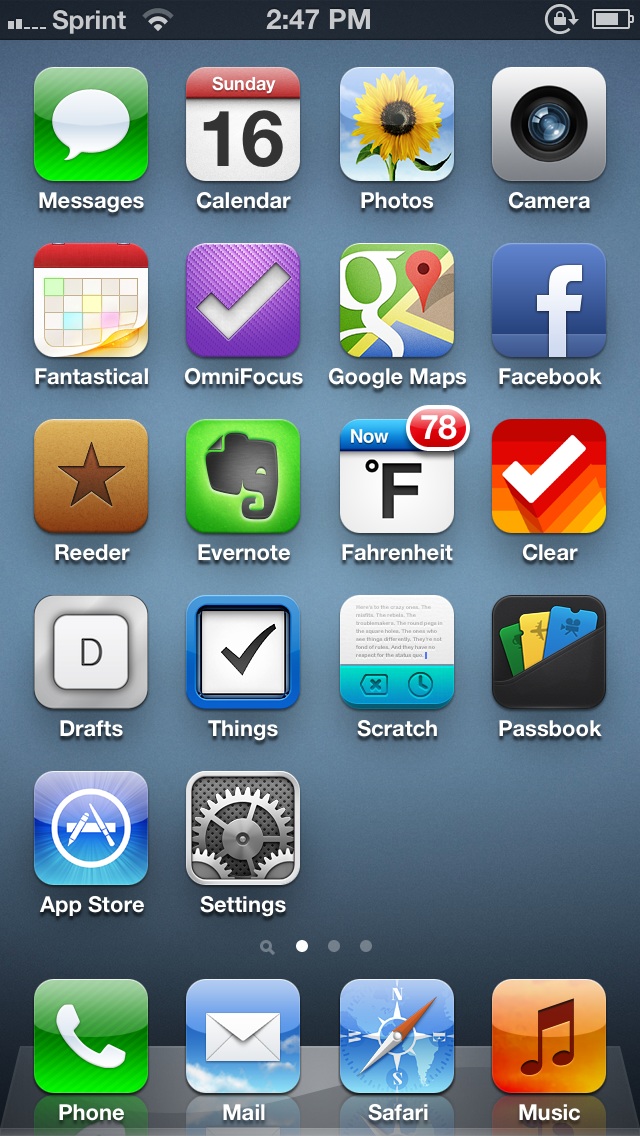The height and width of the screenshot is (1136, 640).
Task: Launch the Calendar app
Action: tap(243, 124)
